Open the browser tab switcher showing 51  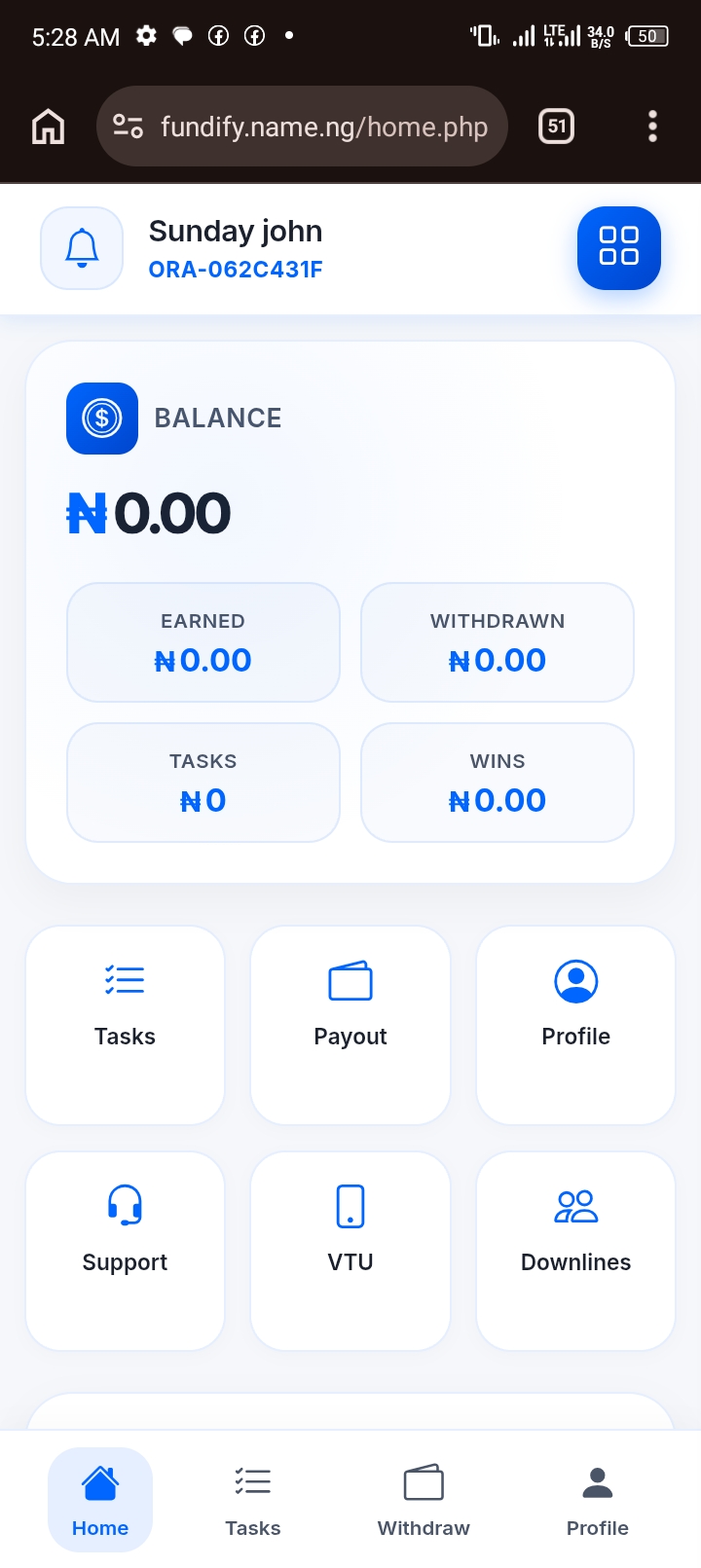[x=556, y=127]
